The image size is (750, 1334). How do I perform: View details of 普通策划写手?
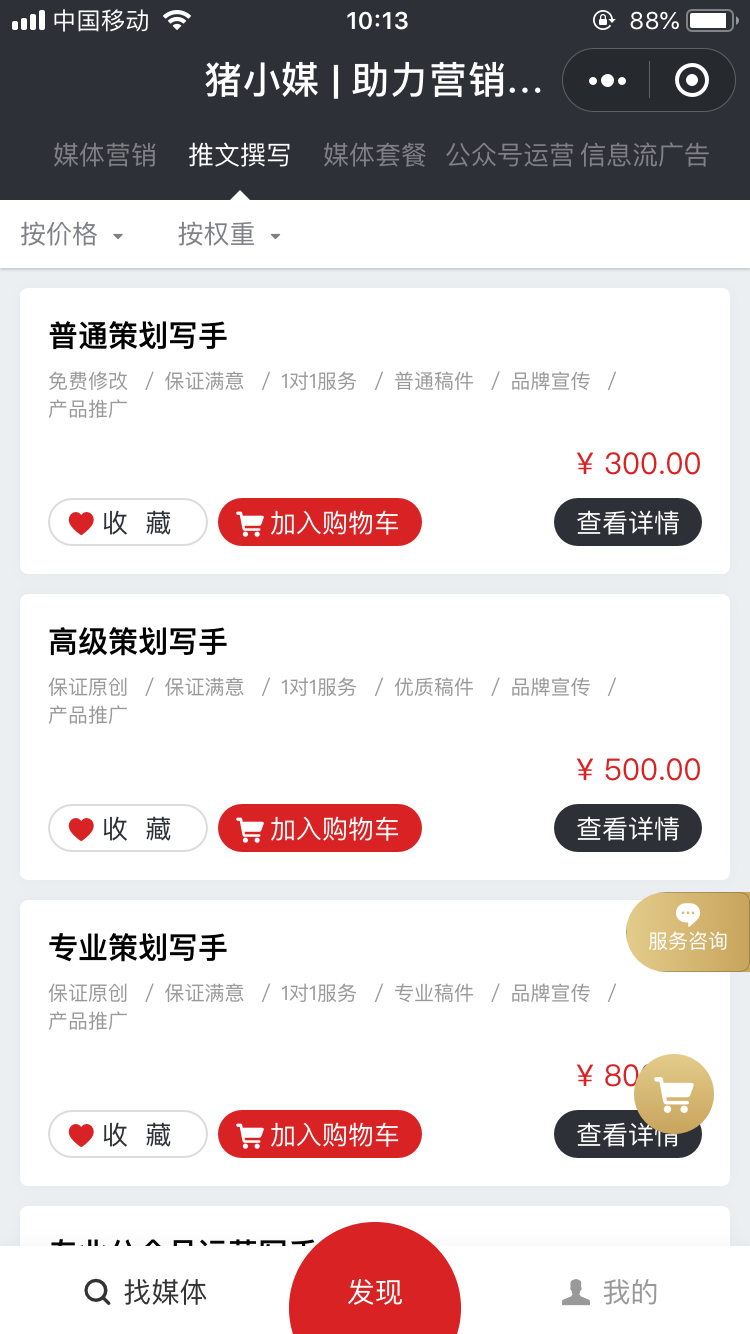pos(628,522)
